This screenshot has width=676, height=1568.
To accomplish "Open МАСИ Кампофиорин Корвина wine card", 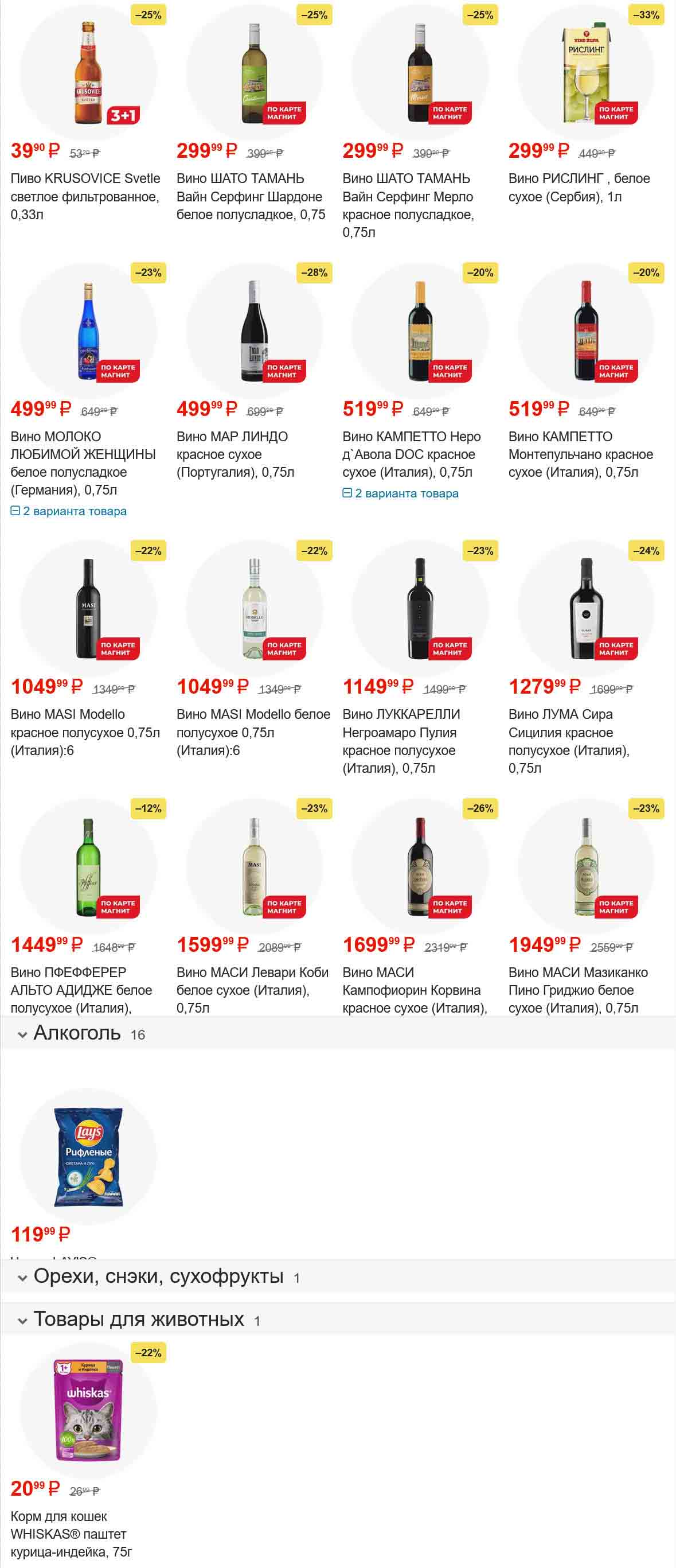I will coord(415,989).
